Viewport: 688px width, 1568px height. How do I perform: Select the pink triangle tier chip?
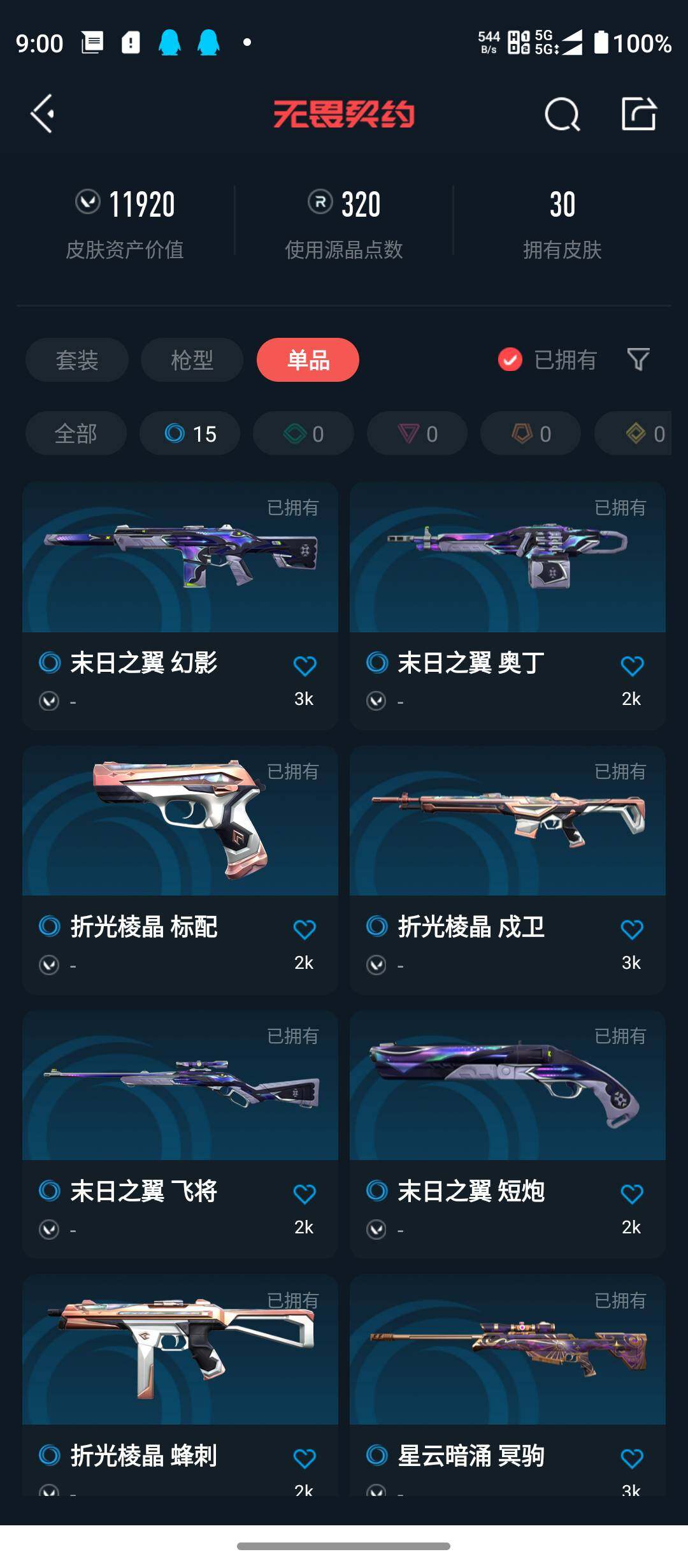point(417,433)
